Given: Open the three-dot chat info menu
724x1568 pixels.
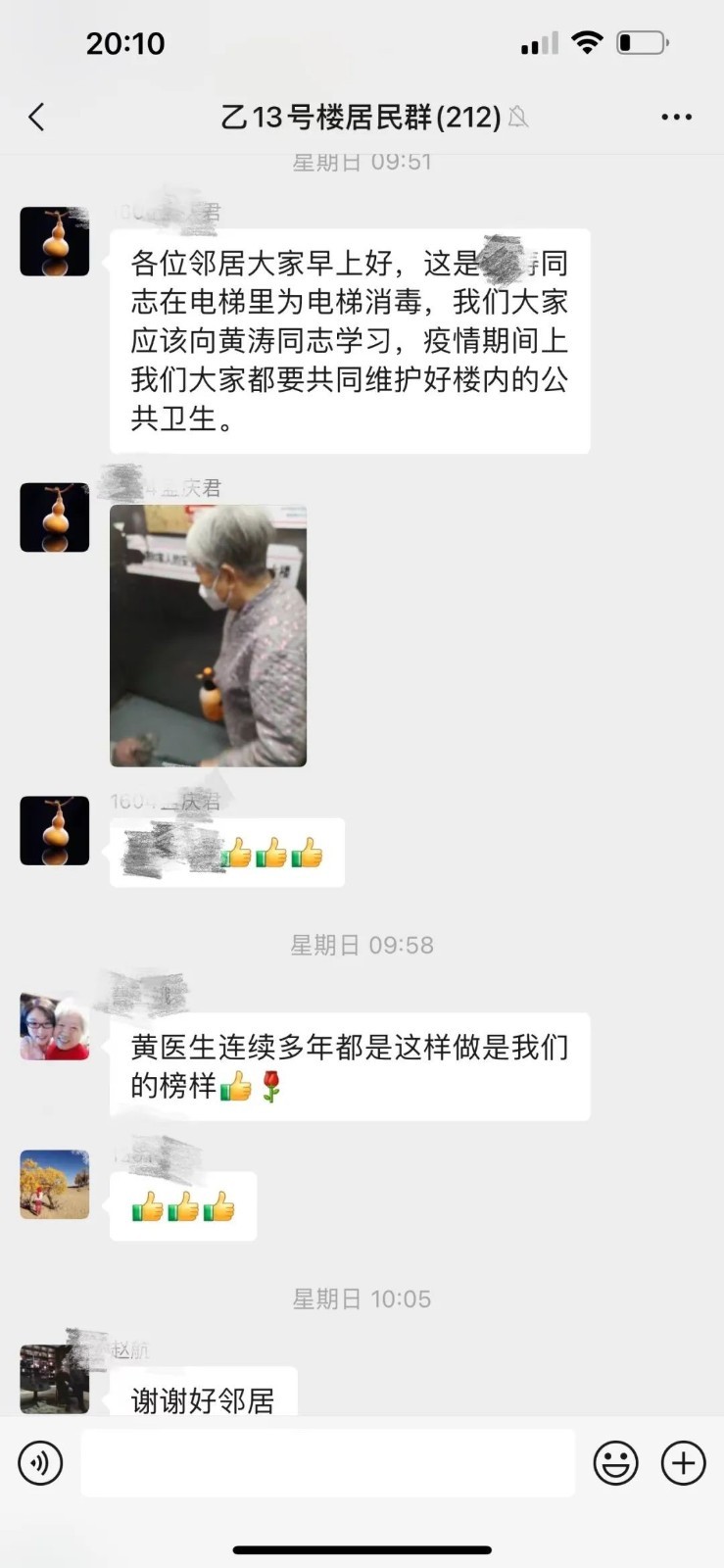Looking at the screenshot, I should pos(676,118).
